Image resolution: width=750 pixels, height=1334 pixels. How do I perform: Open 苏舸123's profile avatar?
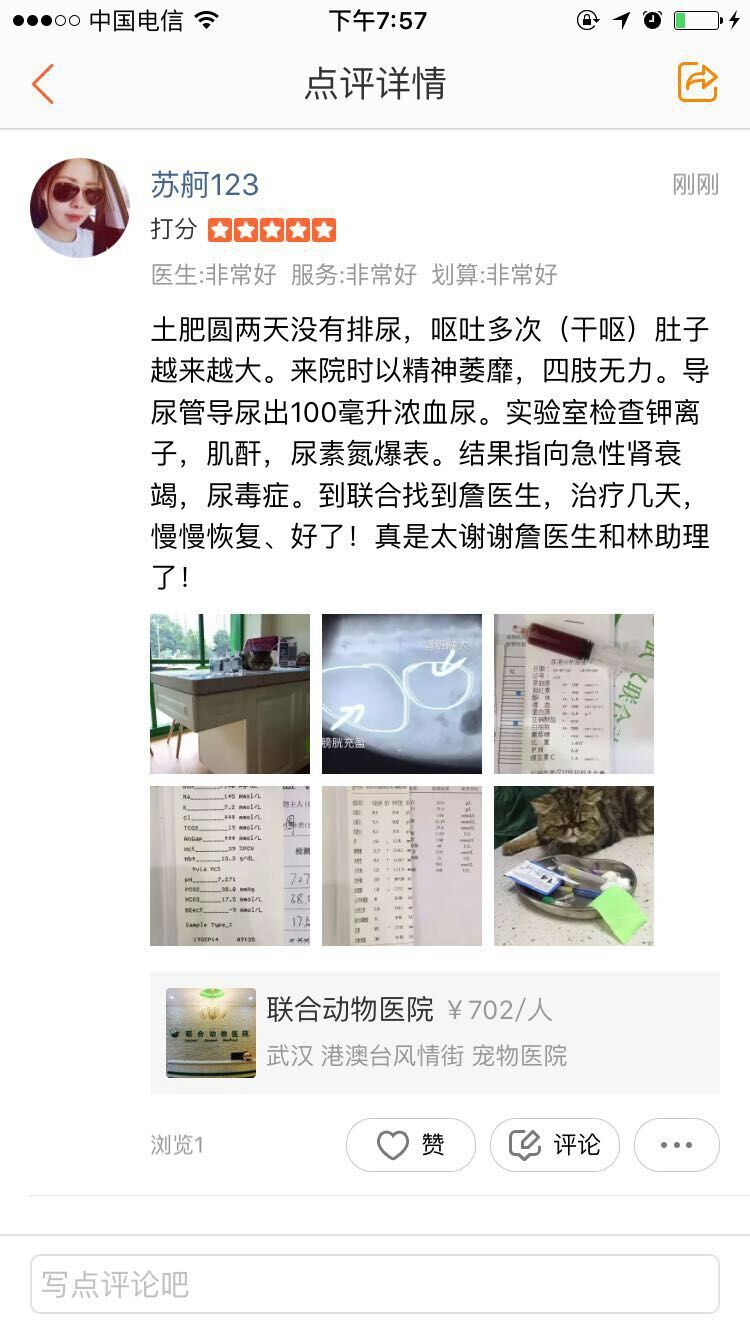(80, 208)
